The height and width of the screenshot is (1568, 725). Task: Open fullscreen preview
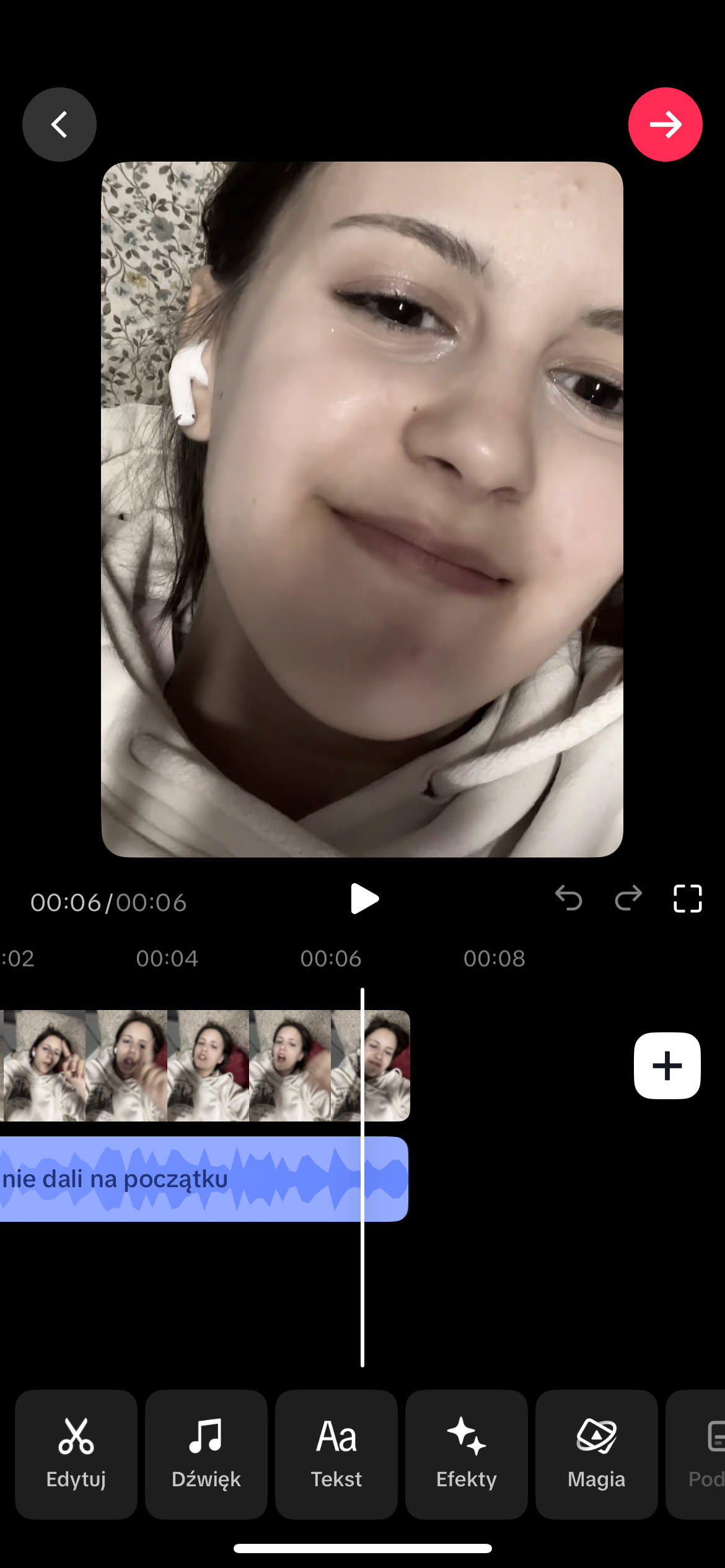[687, 899]
